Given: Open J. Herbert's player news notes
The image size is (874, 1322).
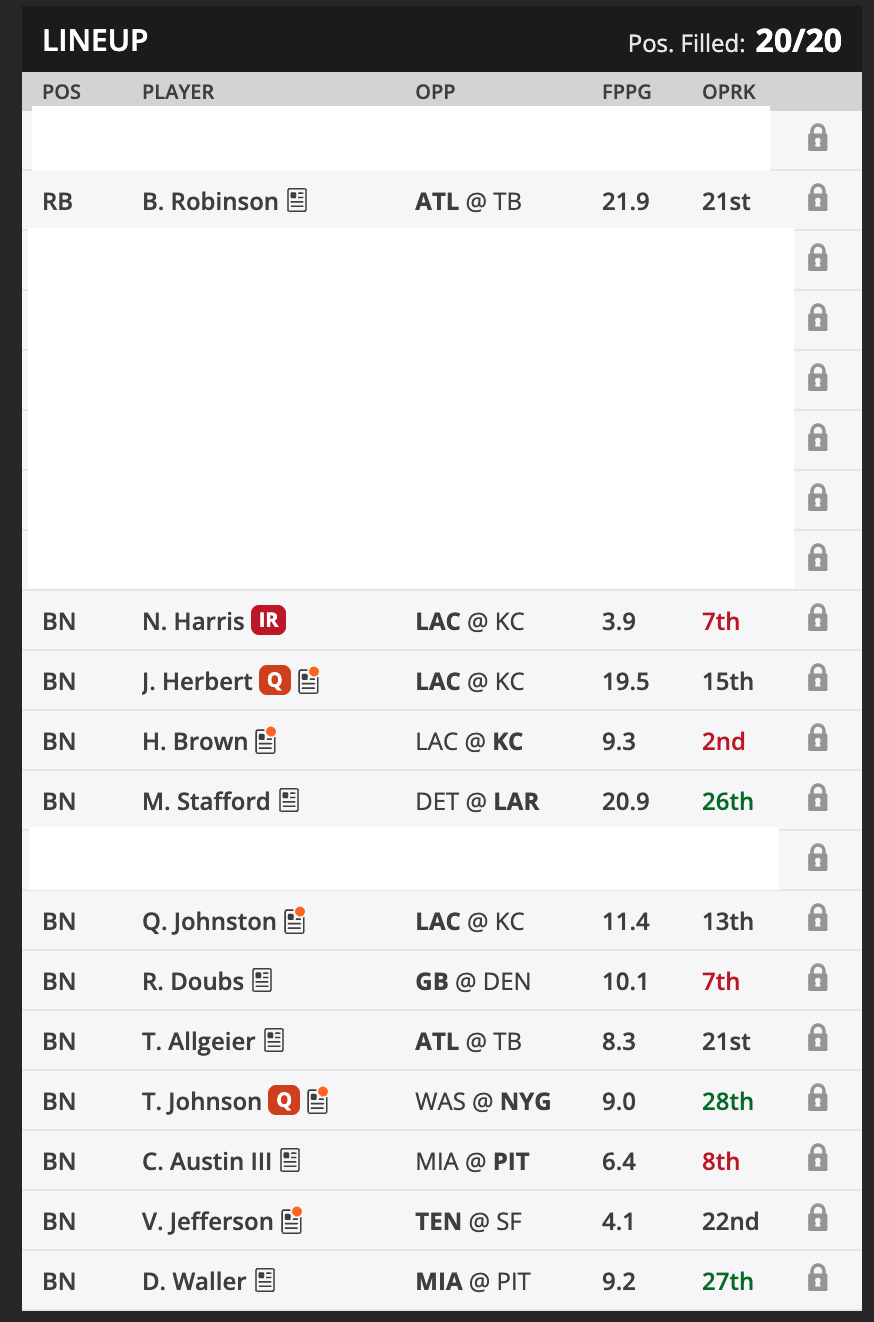Looking at the screenshot, I should point(308,682).
